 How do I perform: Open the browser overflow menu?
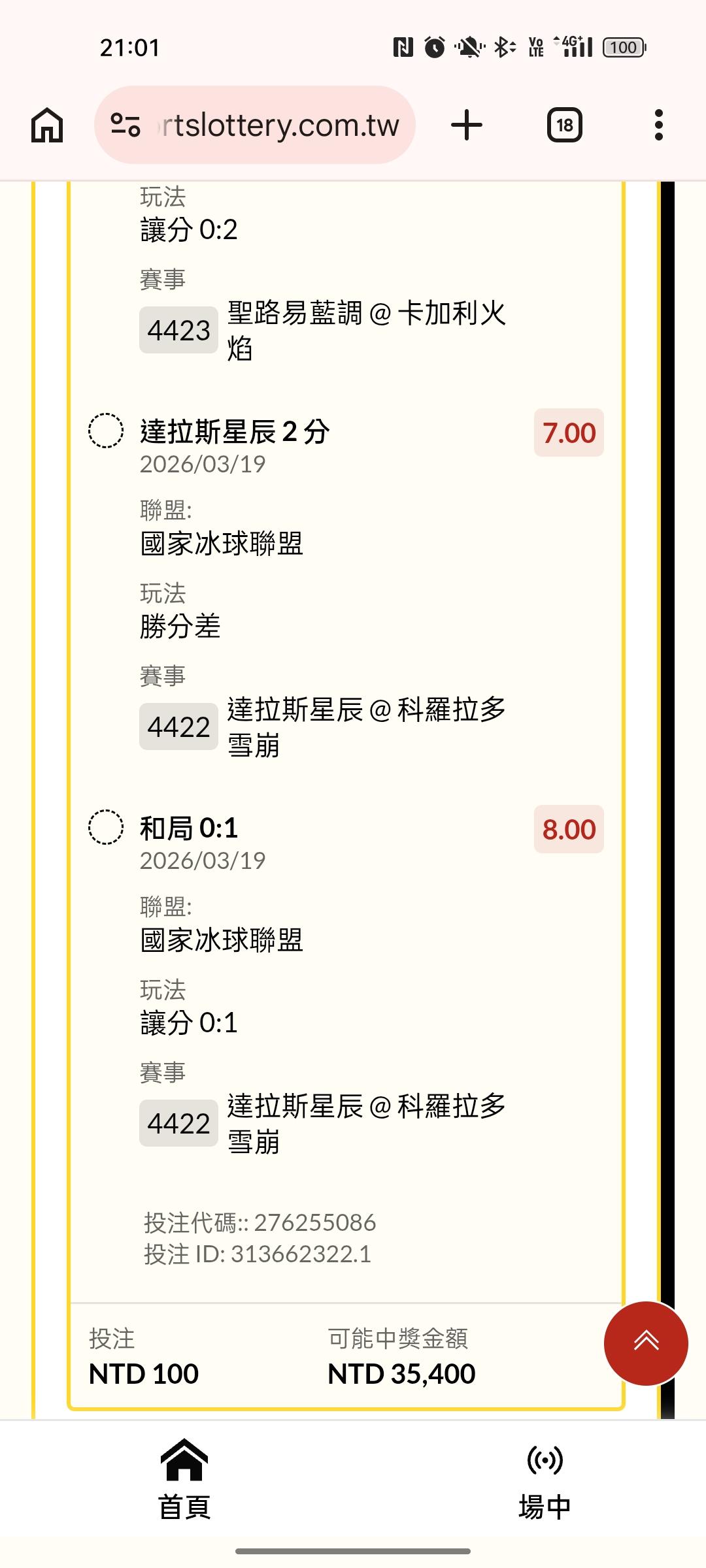click(x=658, y=125)
